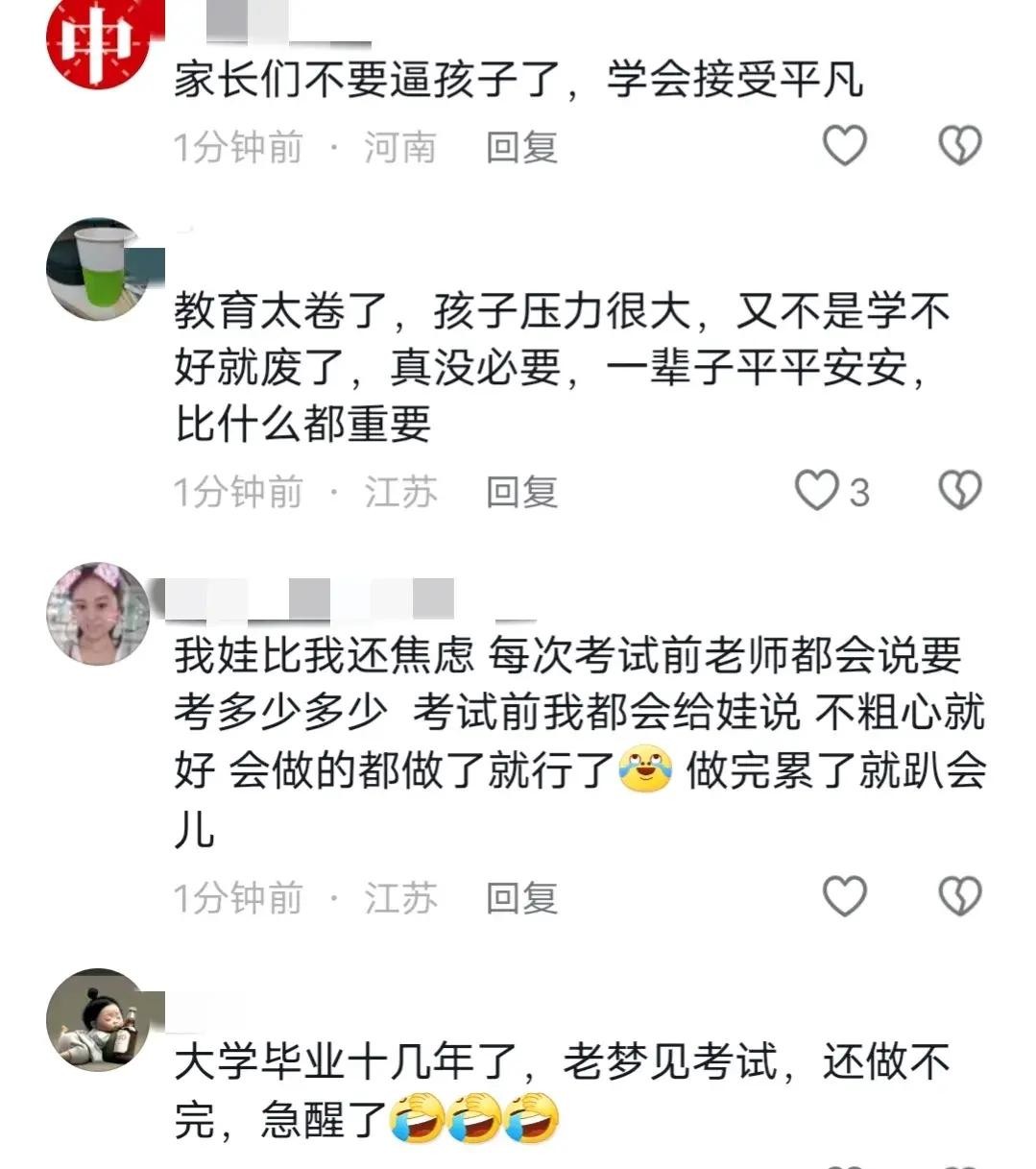Open the green cup avatar profile
The width and height of the screenshot is (1036, 1169).
click(x=97, y=269)
